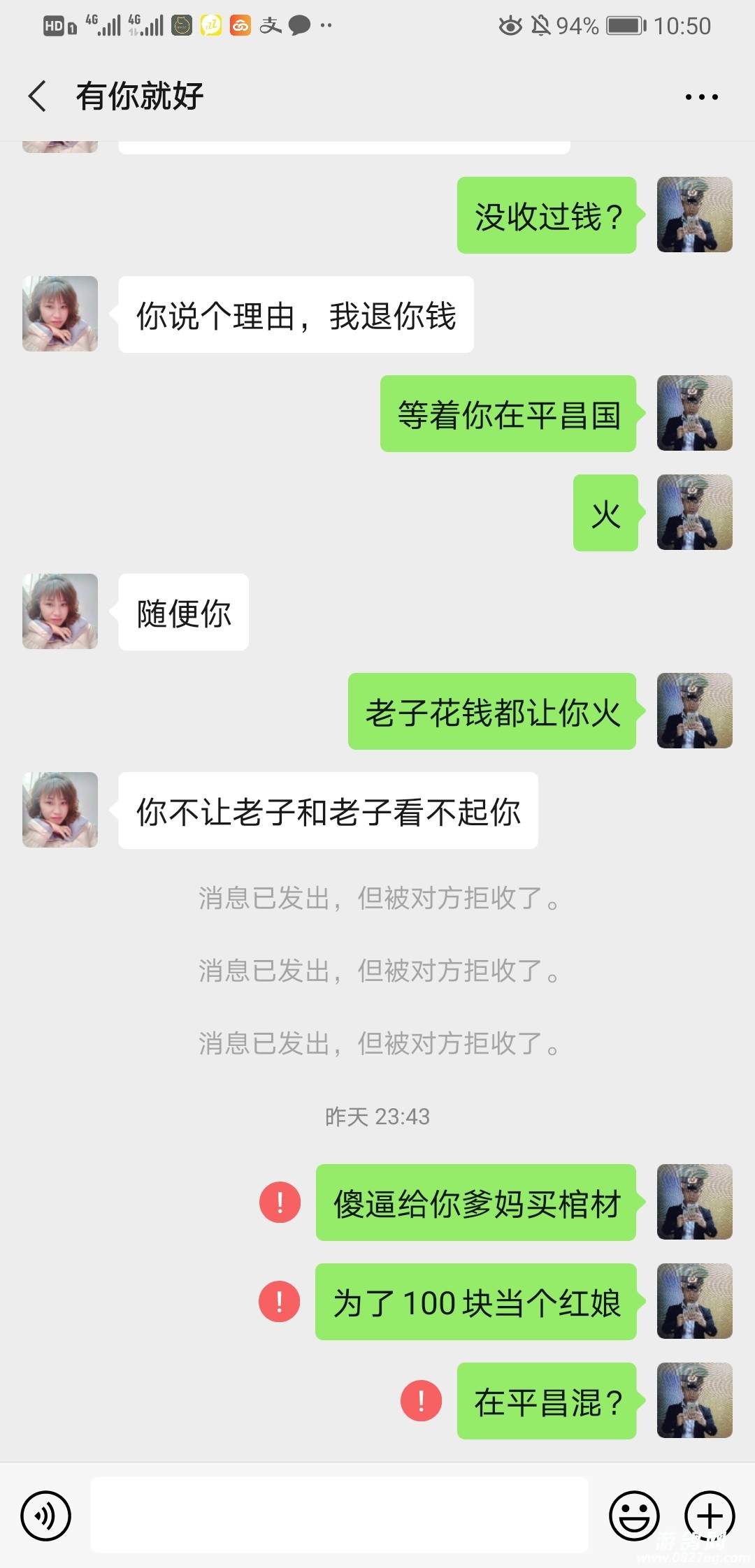Open your avatar beside 没收过钱？
755x1568 pixels.
(x=694, y=215)
